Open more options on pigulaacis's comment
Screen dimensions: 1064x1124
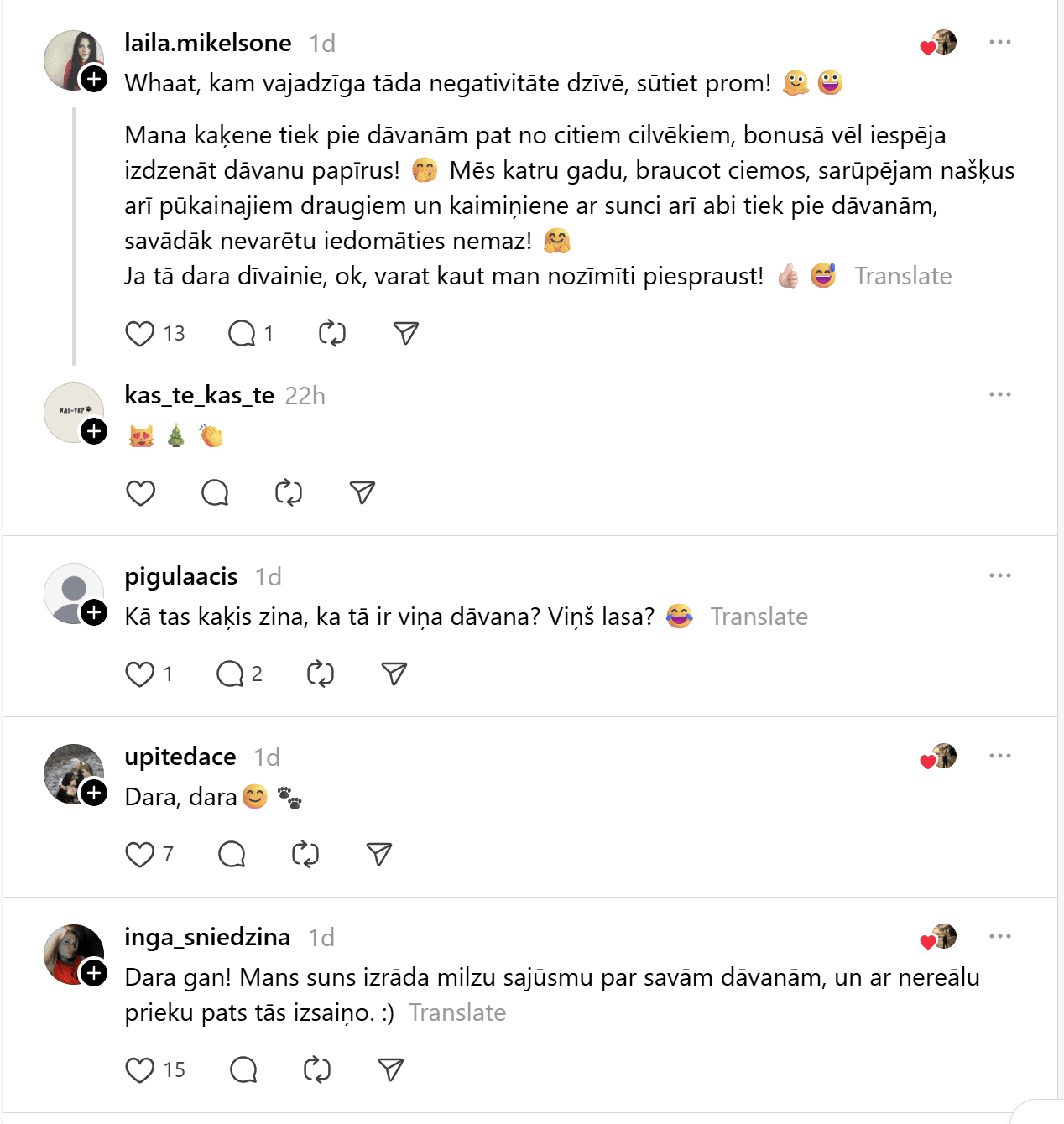pyautogui.click(x=999, y=575)
